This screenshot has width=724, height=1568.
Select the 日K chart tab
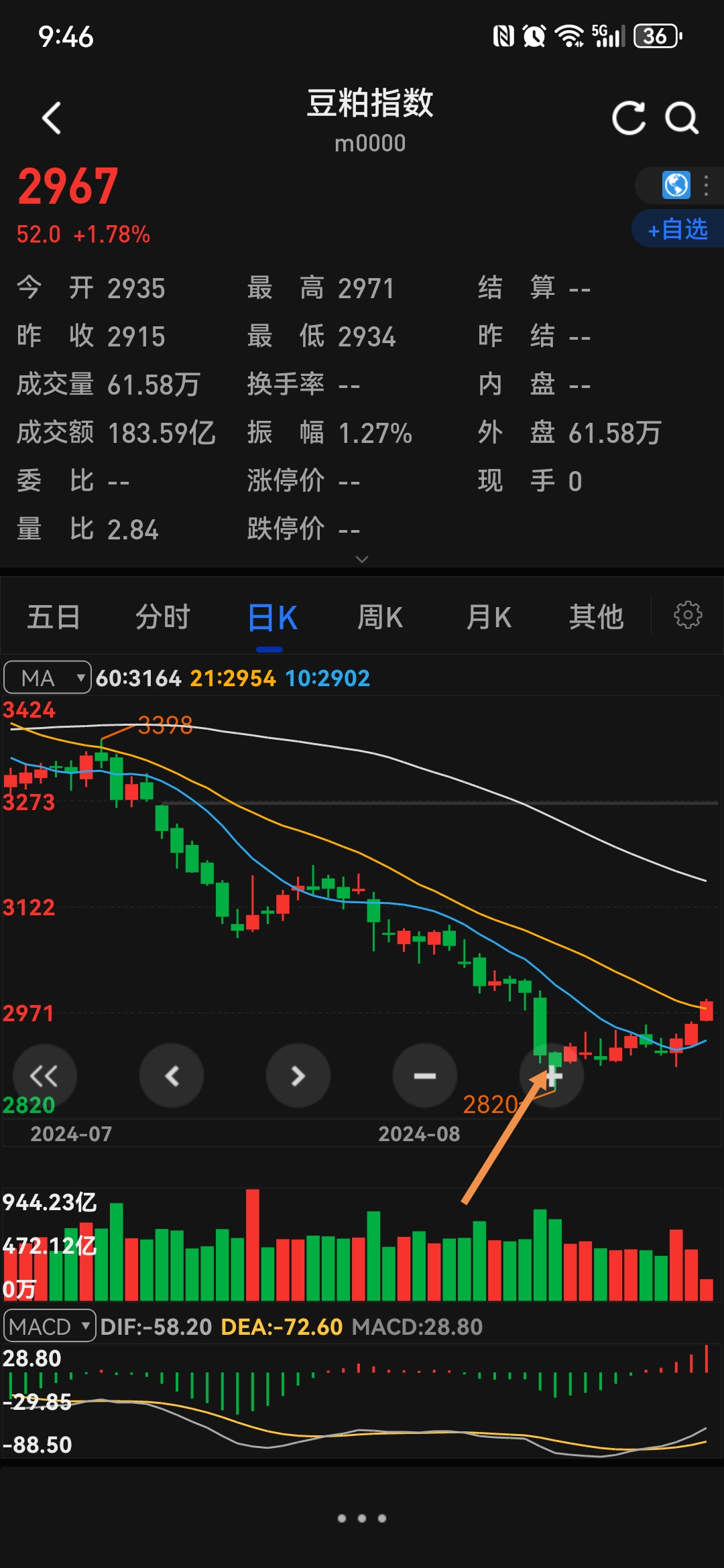tap(272, 617)
